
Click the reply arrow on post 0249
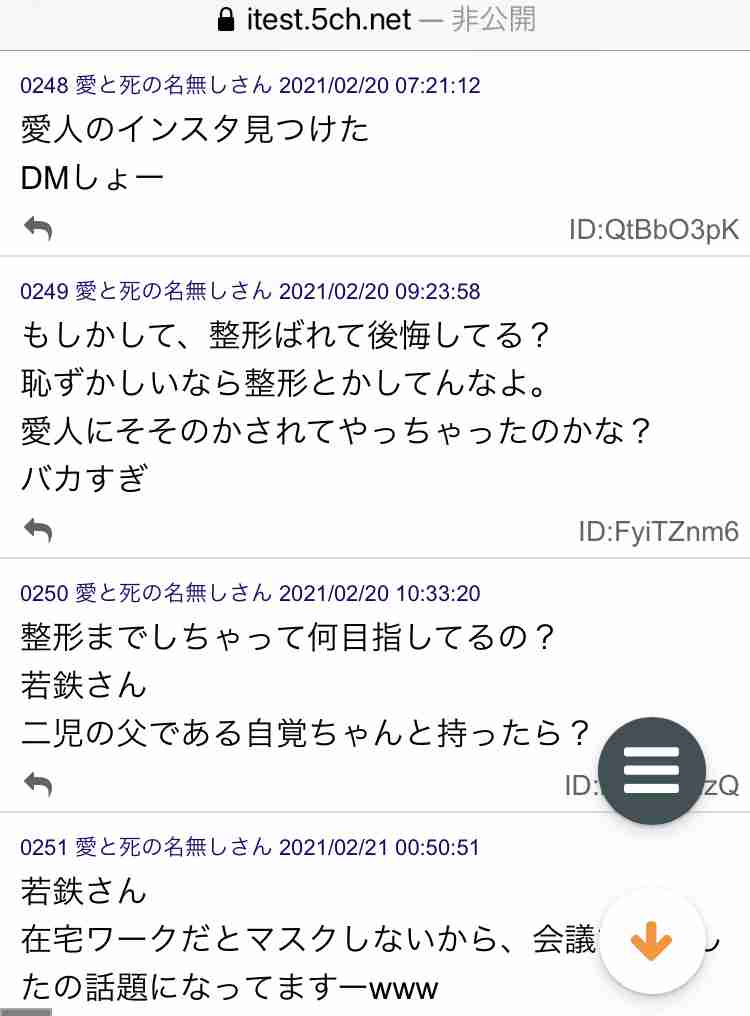click(x=38, y=531)
